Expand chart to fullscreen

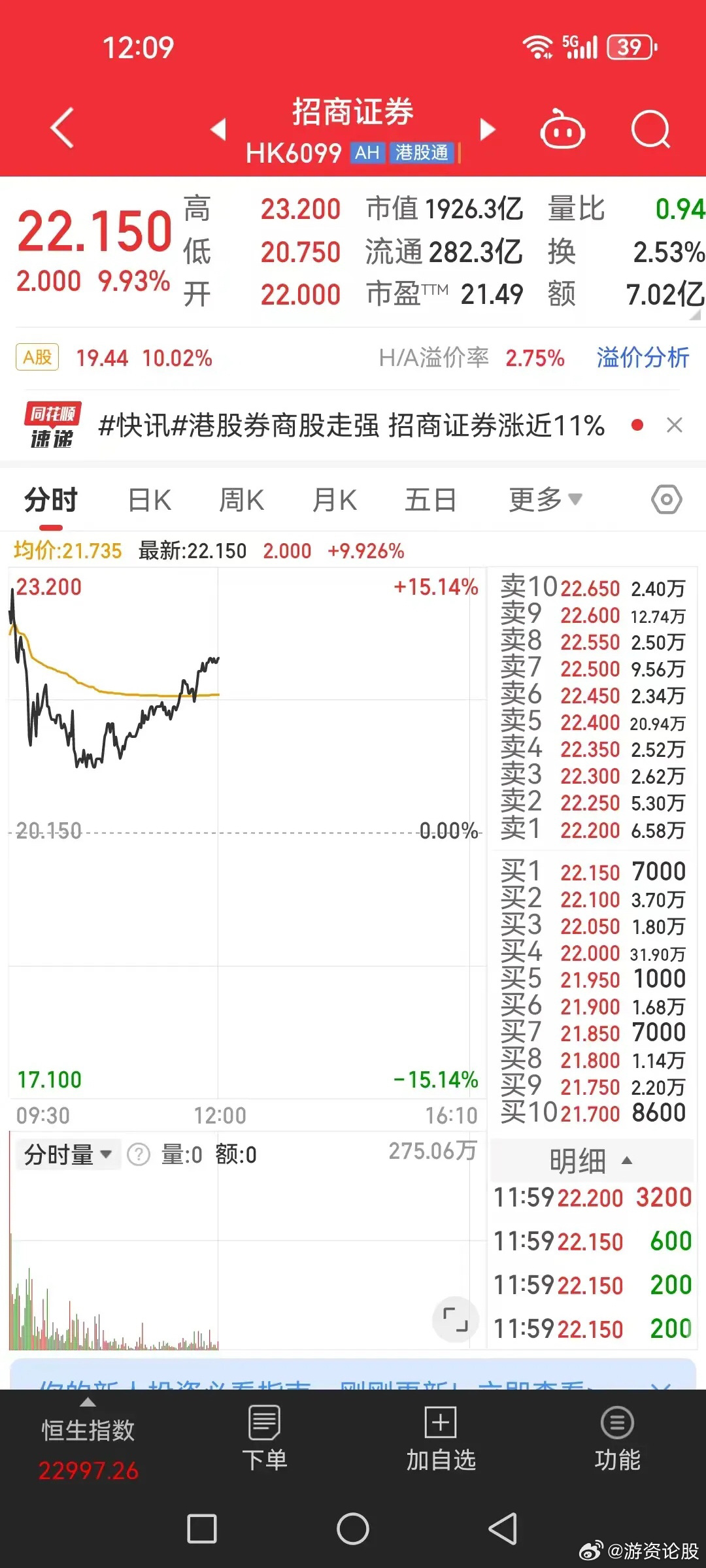[455, 1319]
